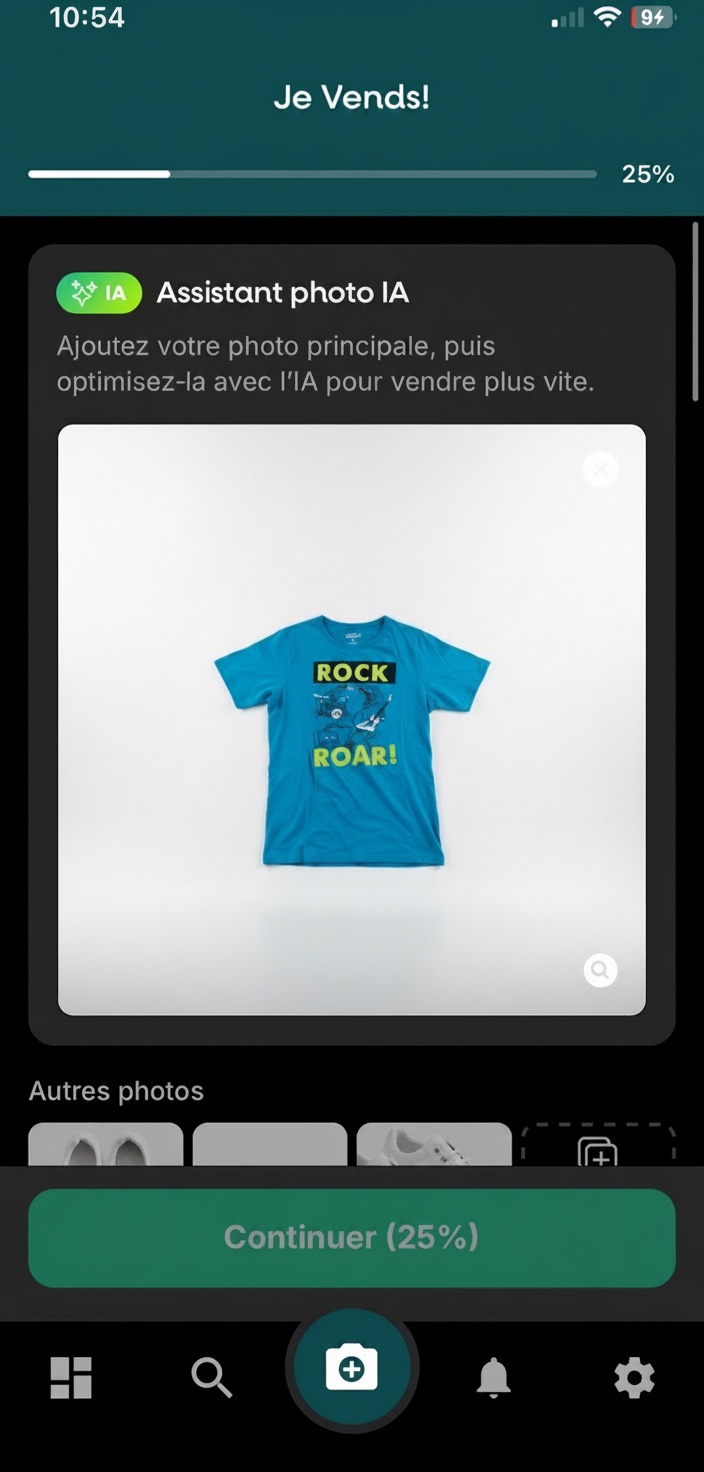Select the second thumbnail in Autres photos
The width and height of the screenshot is (704, 1472).
point(270,1144)
